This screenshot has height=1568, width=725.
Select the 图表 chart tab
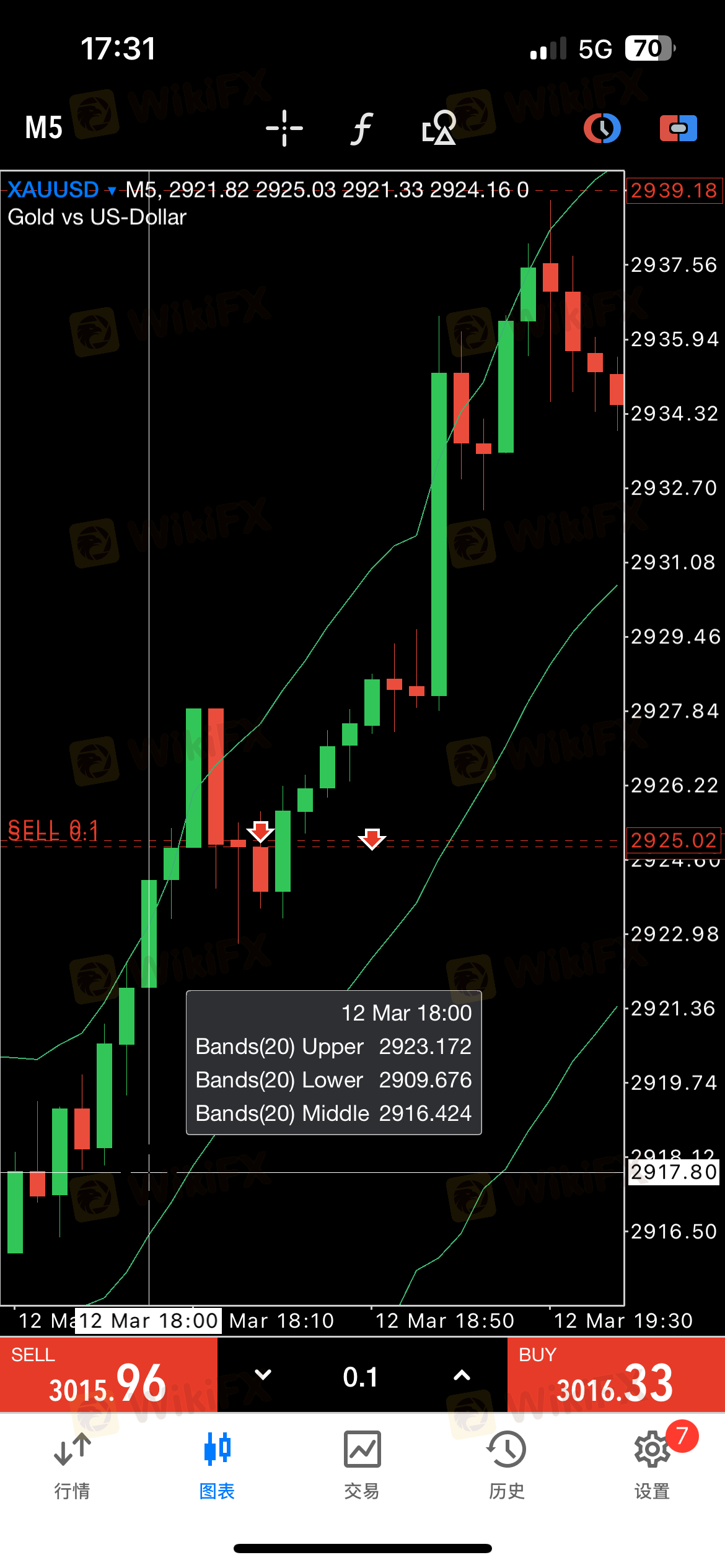click(217, 1465)
